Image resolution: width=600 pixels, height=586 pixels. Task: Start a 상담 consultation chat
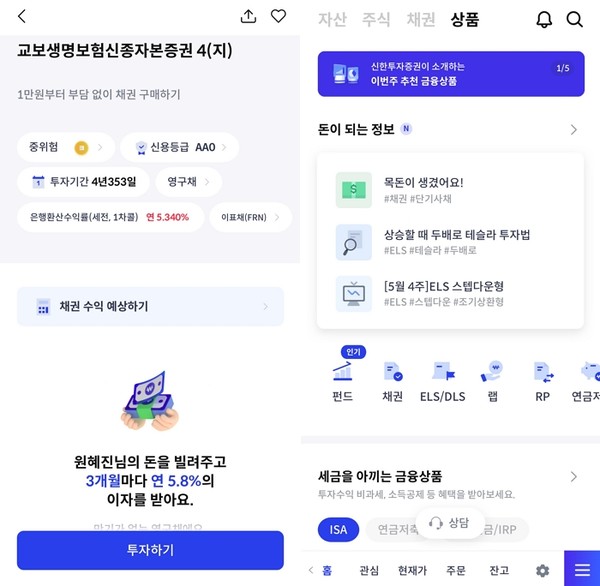coord(449,523)
